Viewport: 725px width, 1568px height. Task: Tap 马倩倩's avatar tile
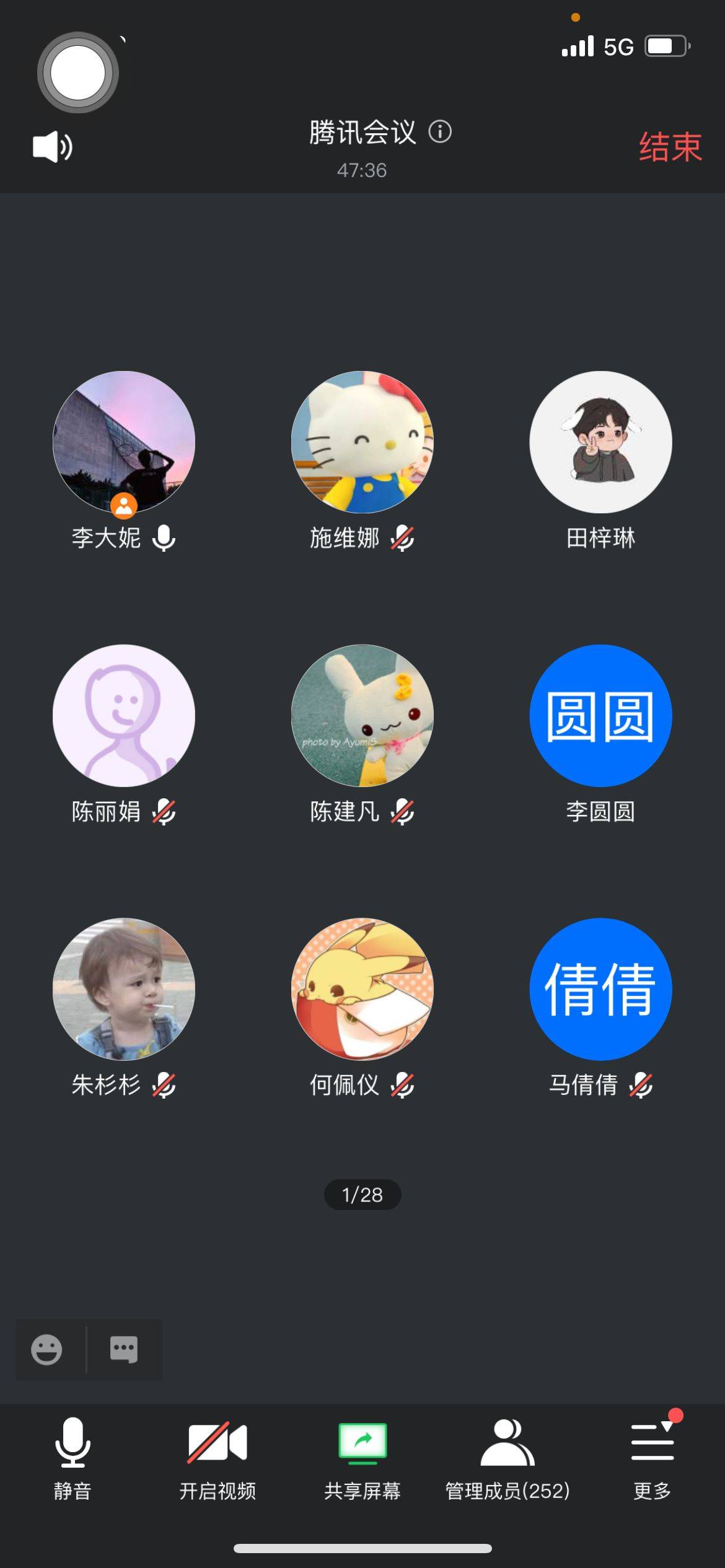click(x=600, y=989)
